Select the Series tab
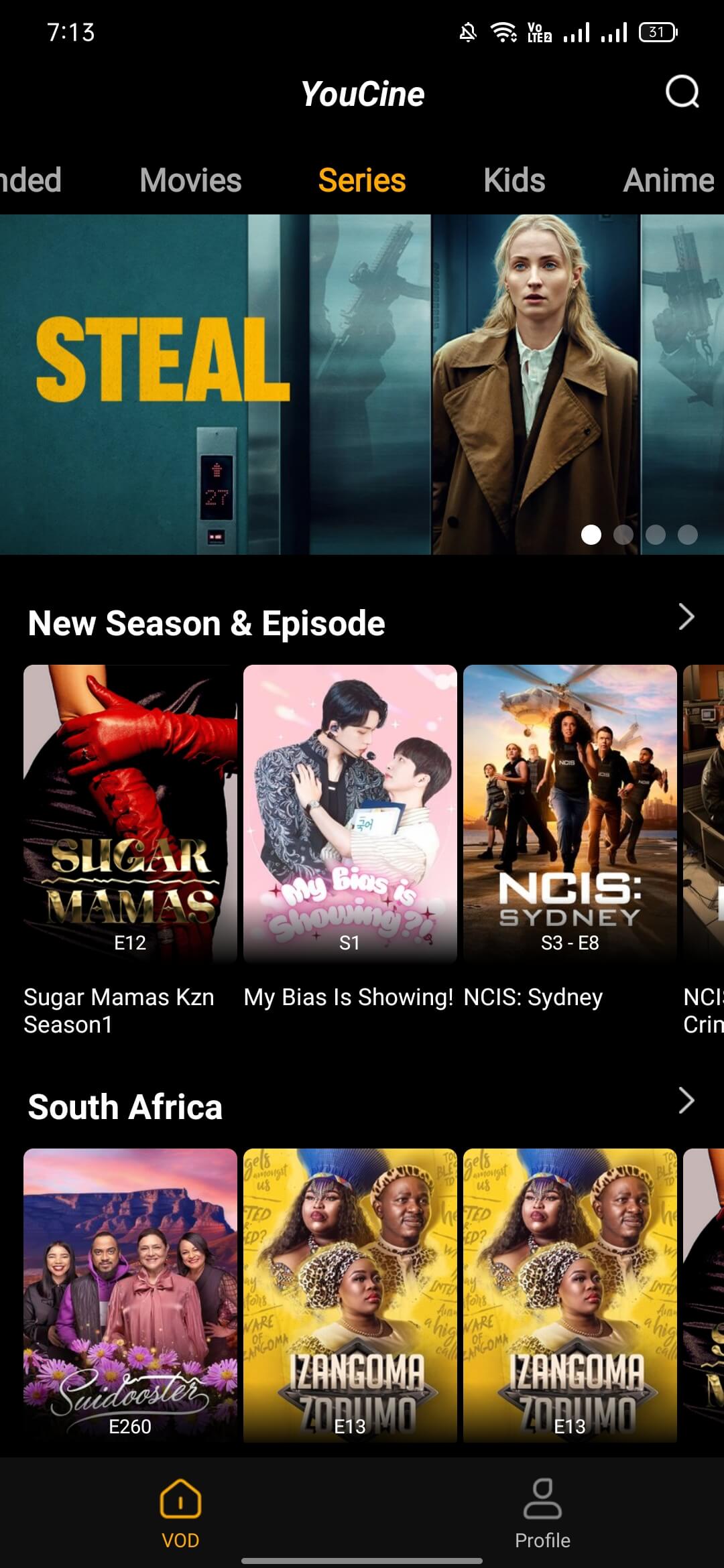 pyautogui.click(x=362, y=180)
